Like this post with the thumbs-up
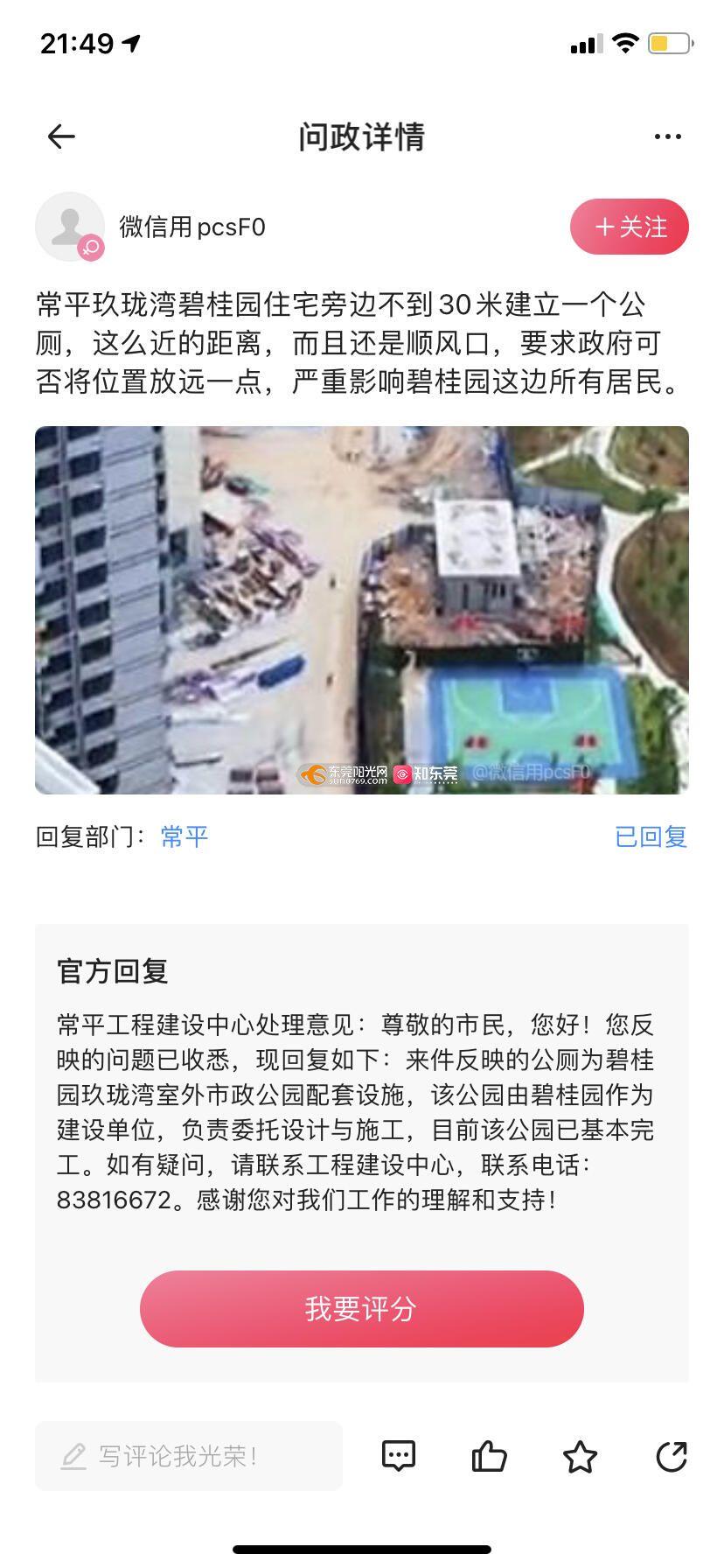Viewport: 724px width, 1568px height. pyautogui.click(x=489, y=1456)
